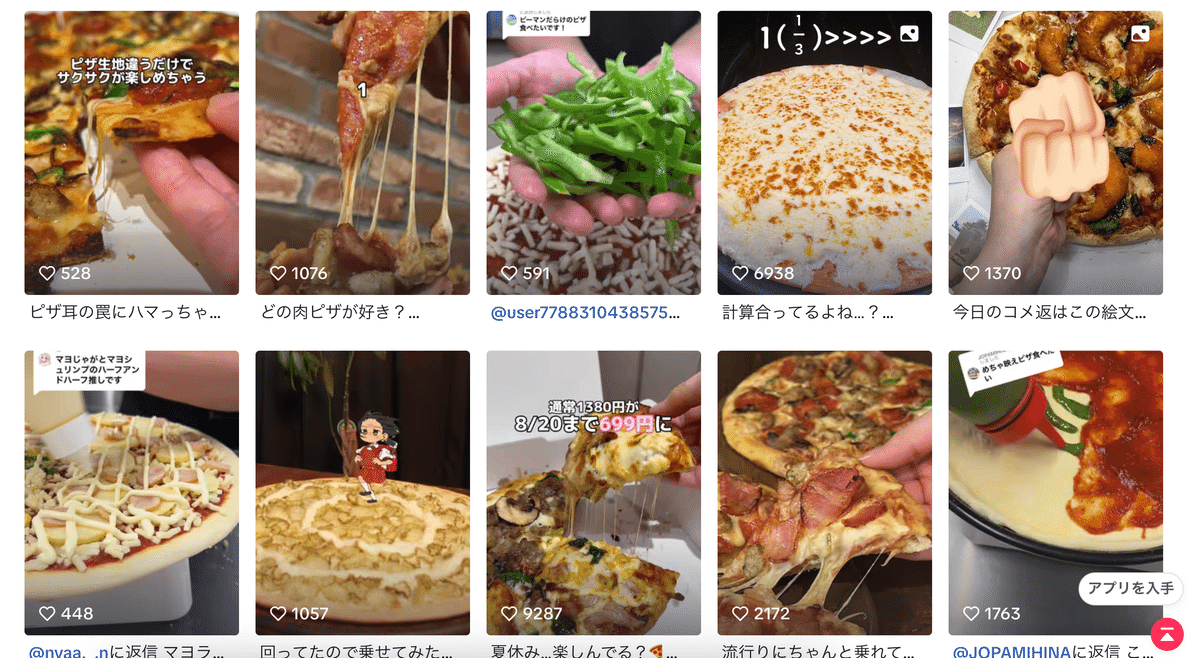Open the @user7788310438575 mention link
This screenshot has height=658, width=1200.
[x=585, y=313]
